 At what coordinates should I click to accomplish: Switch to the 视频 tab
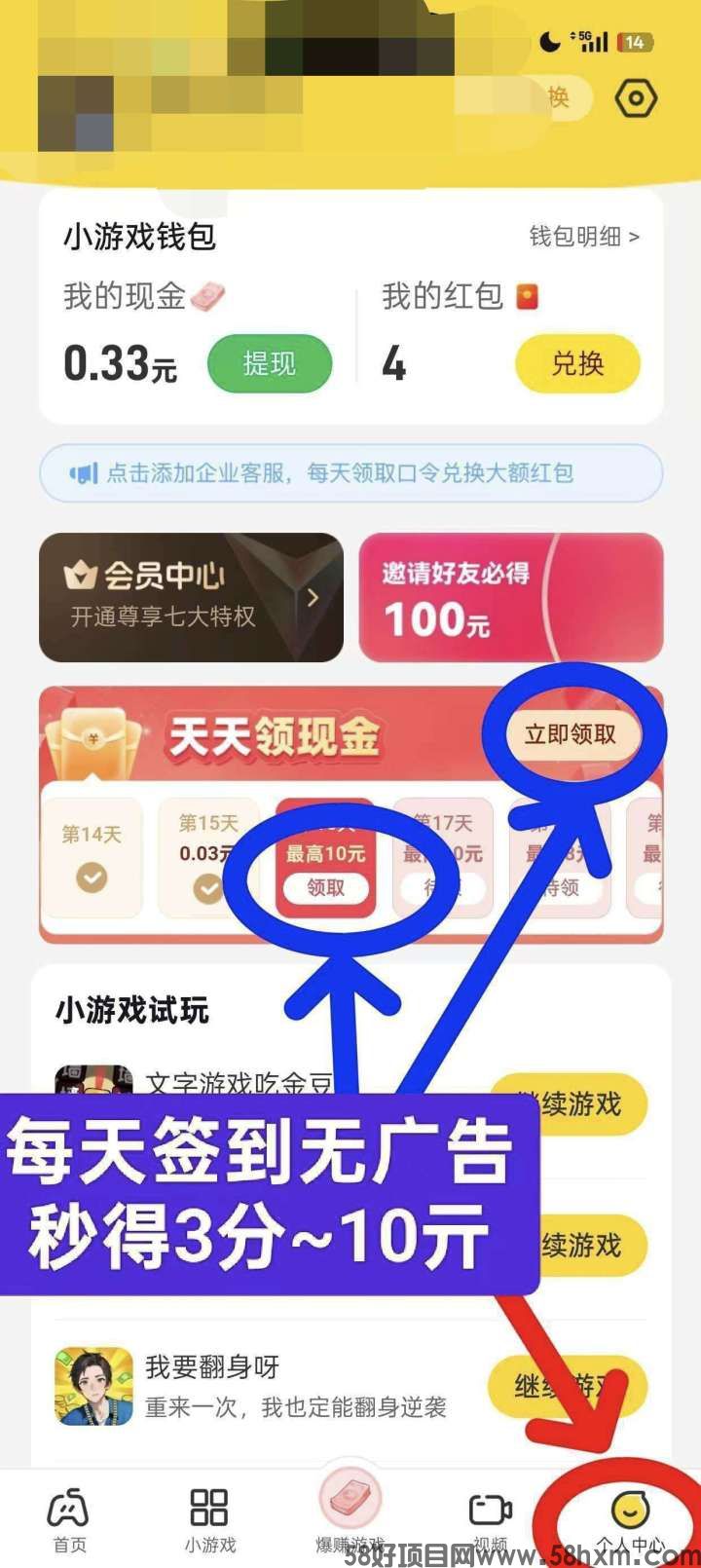click(x=490, y=1519)
